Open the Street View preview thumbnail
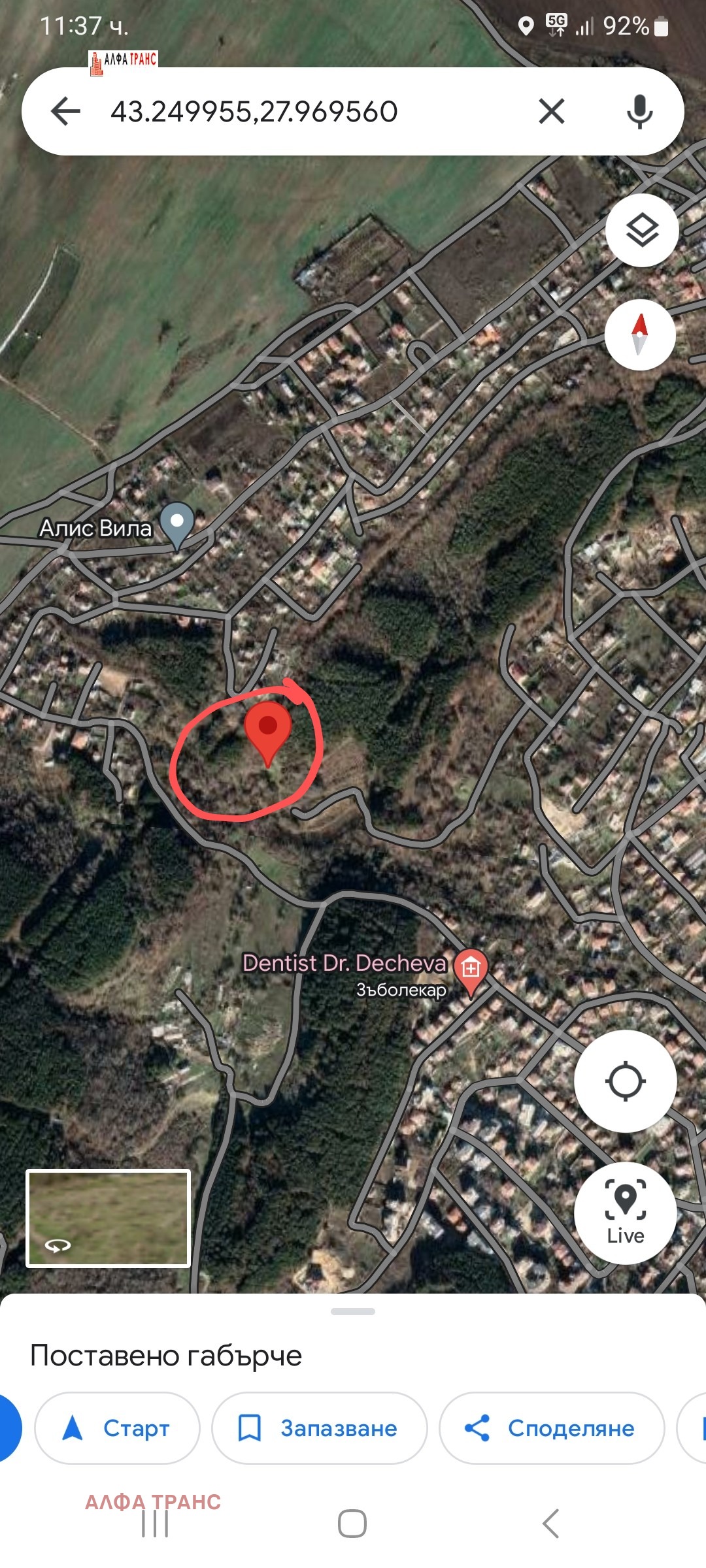Viewport: 706px width, 1568px height. [109, 1218]
